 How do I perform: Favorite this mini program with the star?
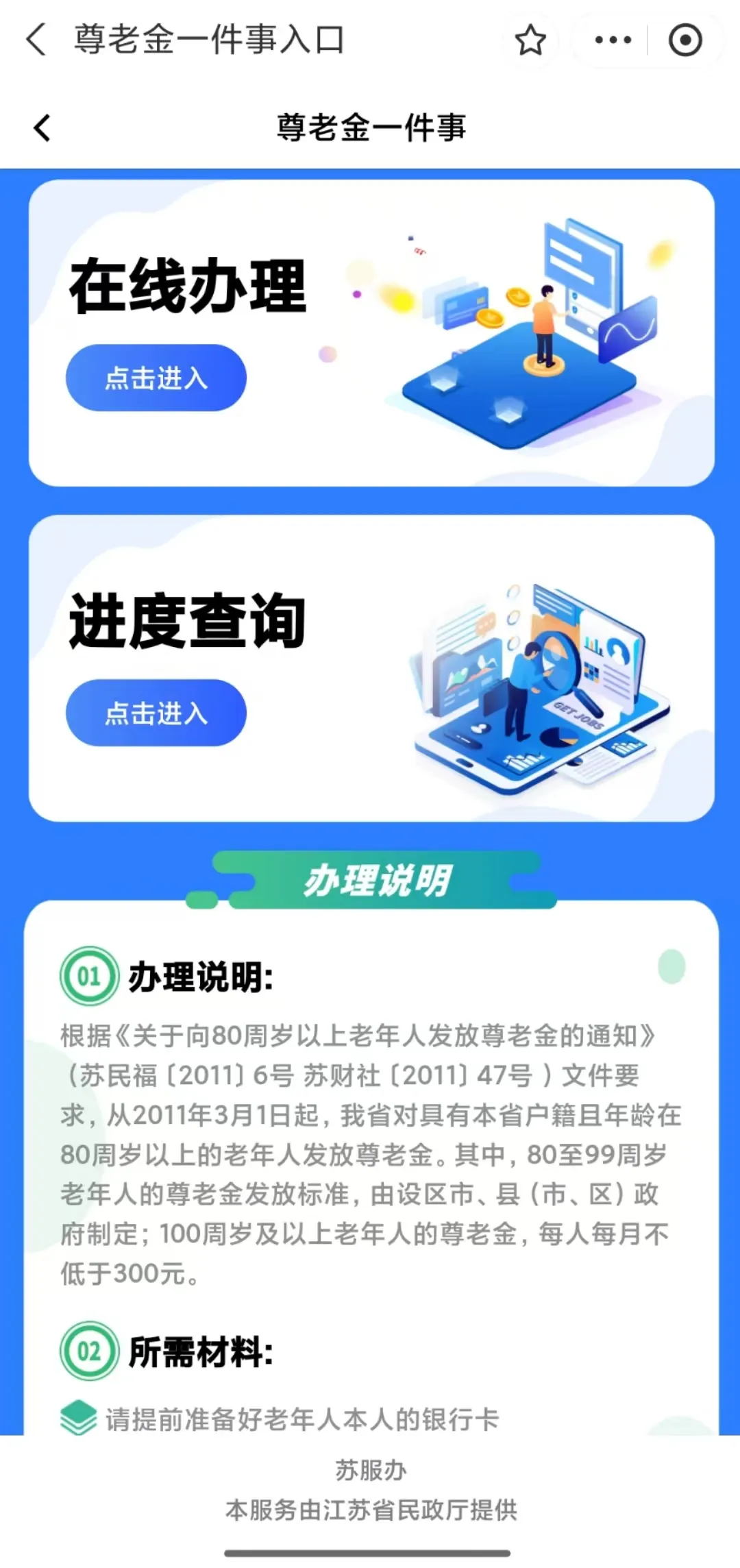click(530, 40)
